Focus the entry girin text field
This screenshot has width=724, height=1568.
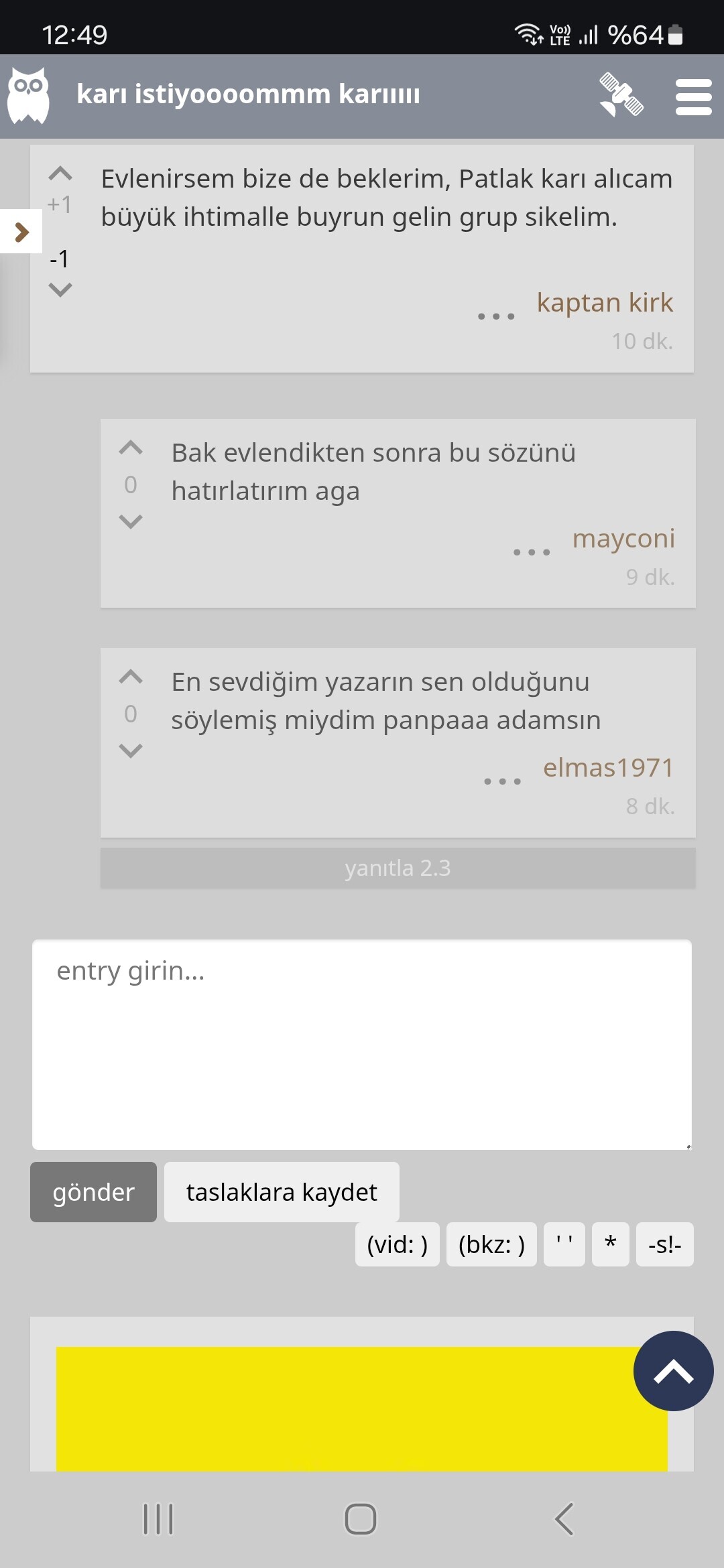pos(362,1045)
